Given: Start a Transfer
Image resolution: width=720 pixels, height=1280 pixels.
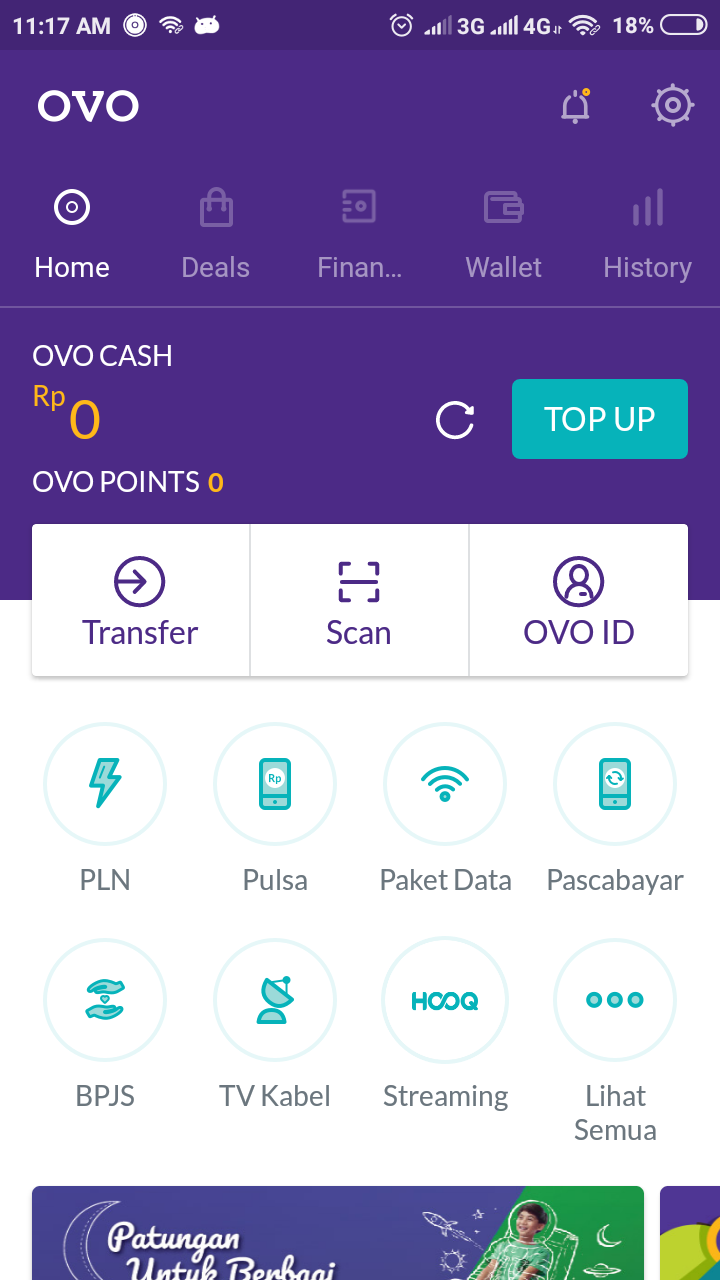Looking at the screenshot, I should [x=141, y=601].
